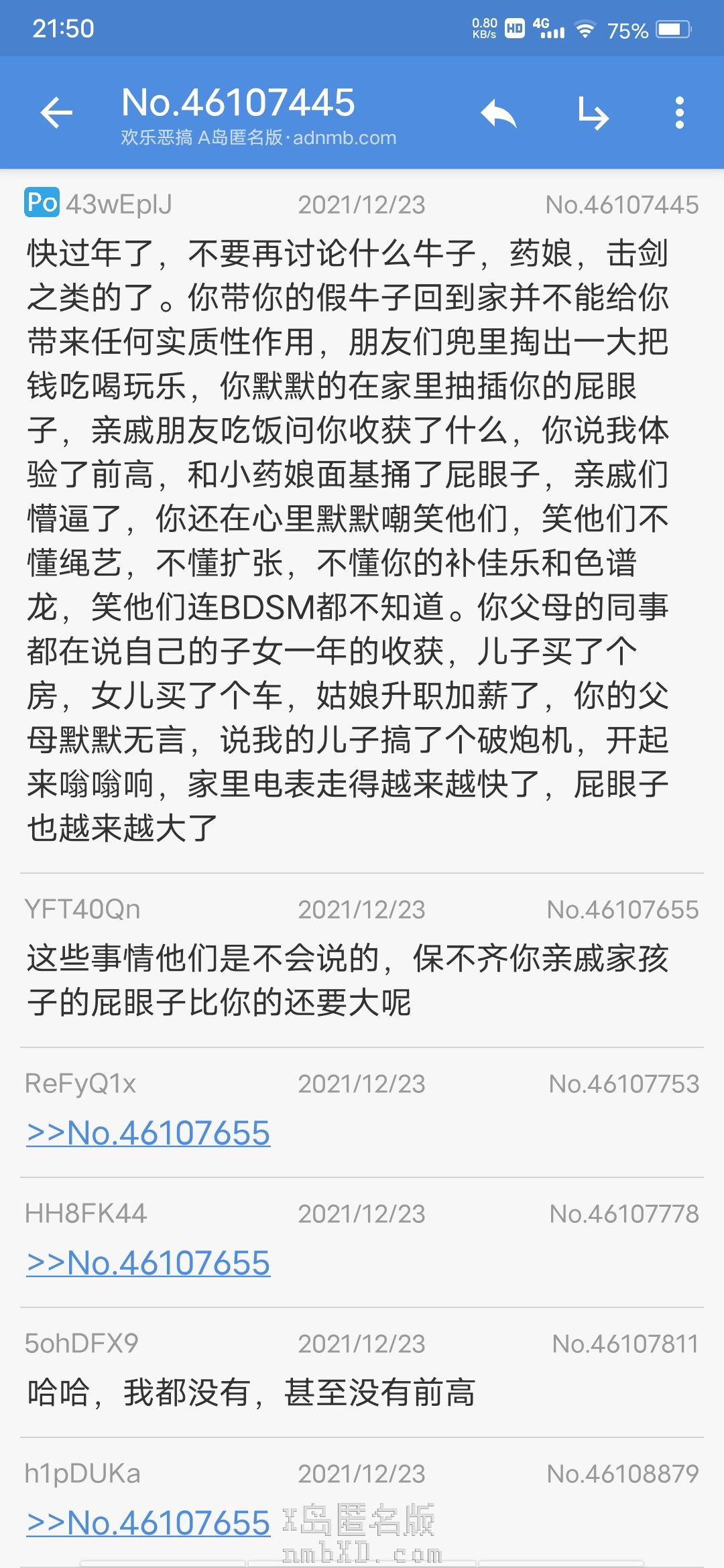Reply to this thread
This screenshot has height=1568, width=724.
[498, 113]
